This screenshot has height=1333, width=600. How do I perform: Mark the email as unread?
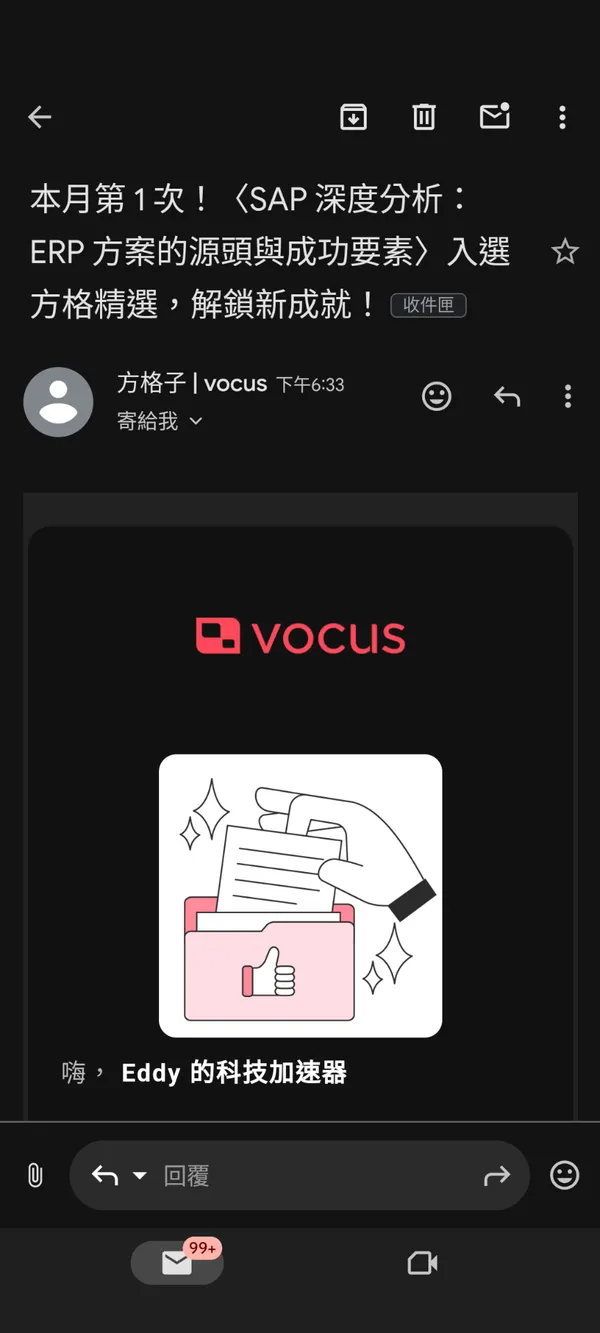[495, 117]
